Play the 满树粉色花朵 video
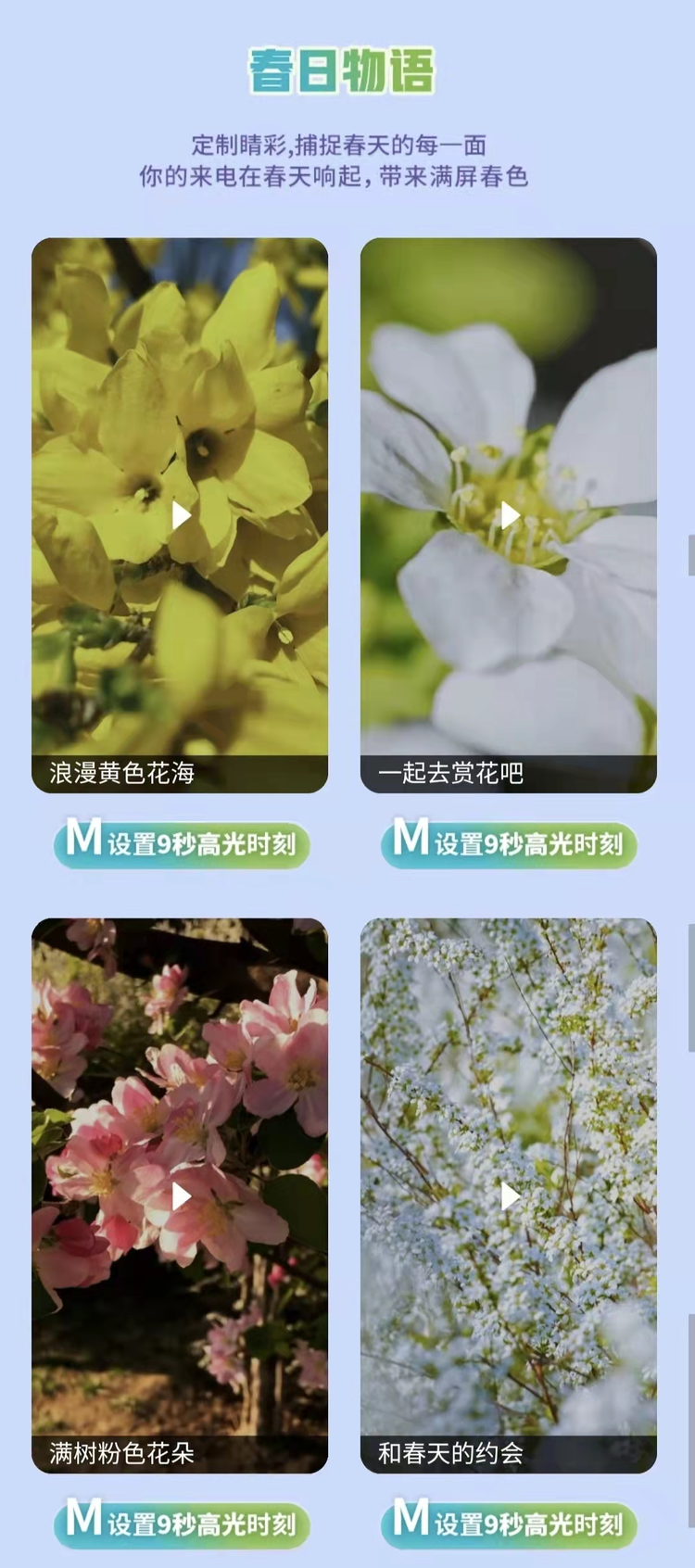The width and height of the screenshot is (695, 1568). pyautogui.click(x=181, y=1196)
